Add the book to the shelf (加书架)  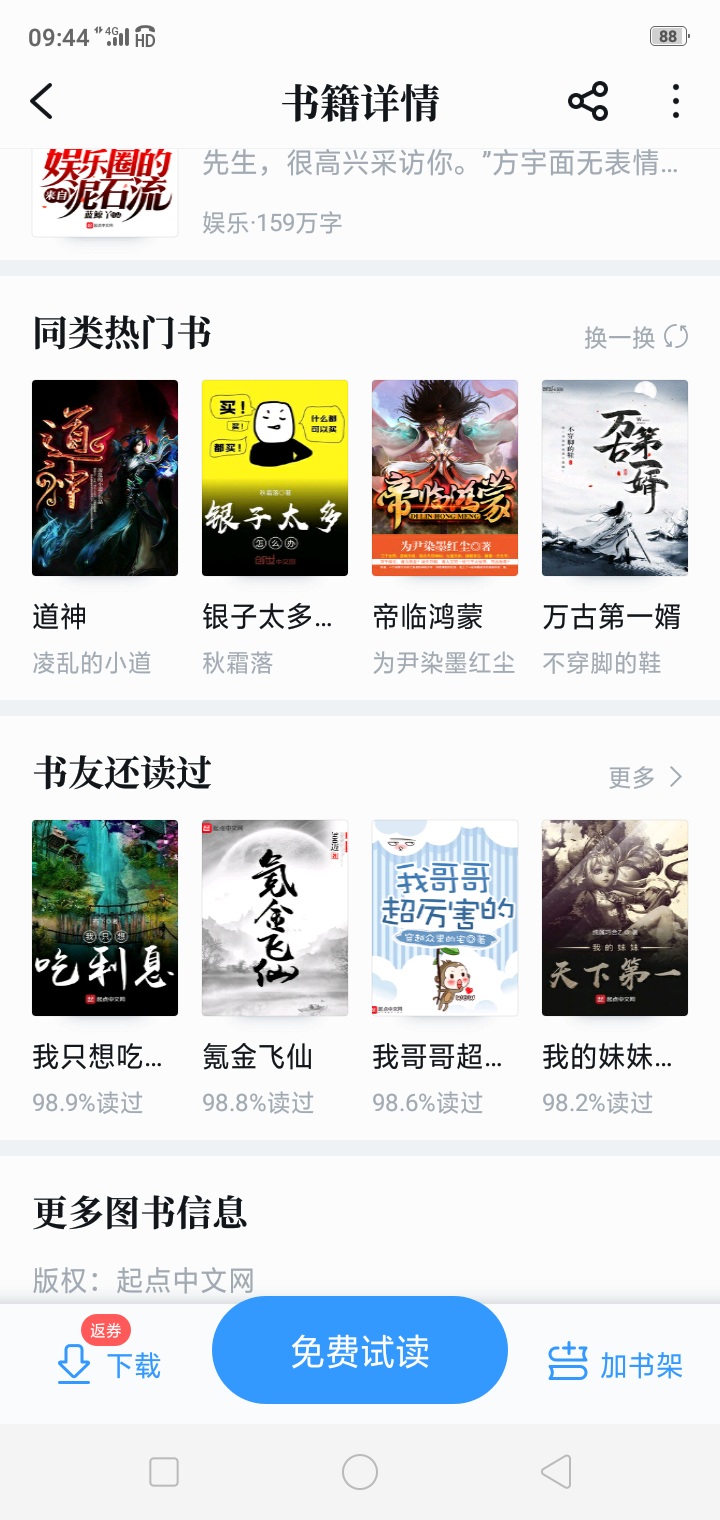tap(615, 1365)
